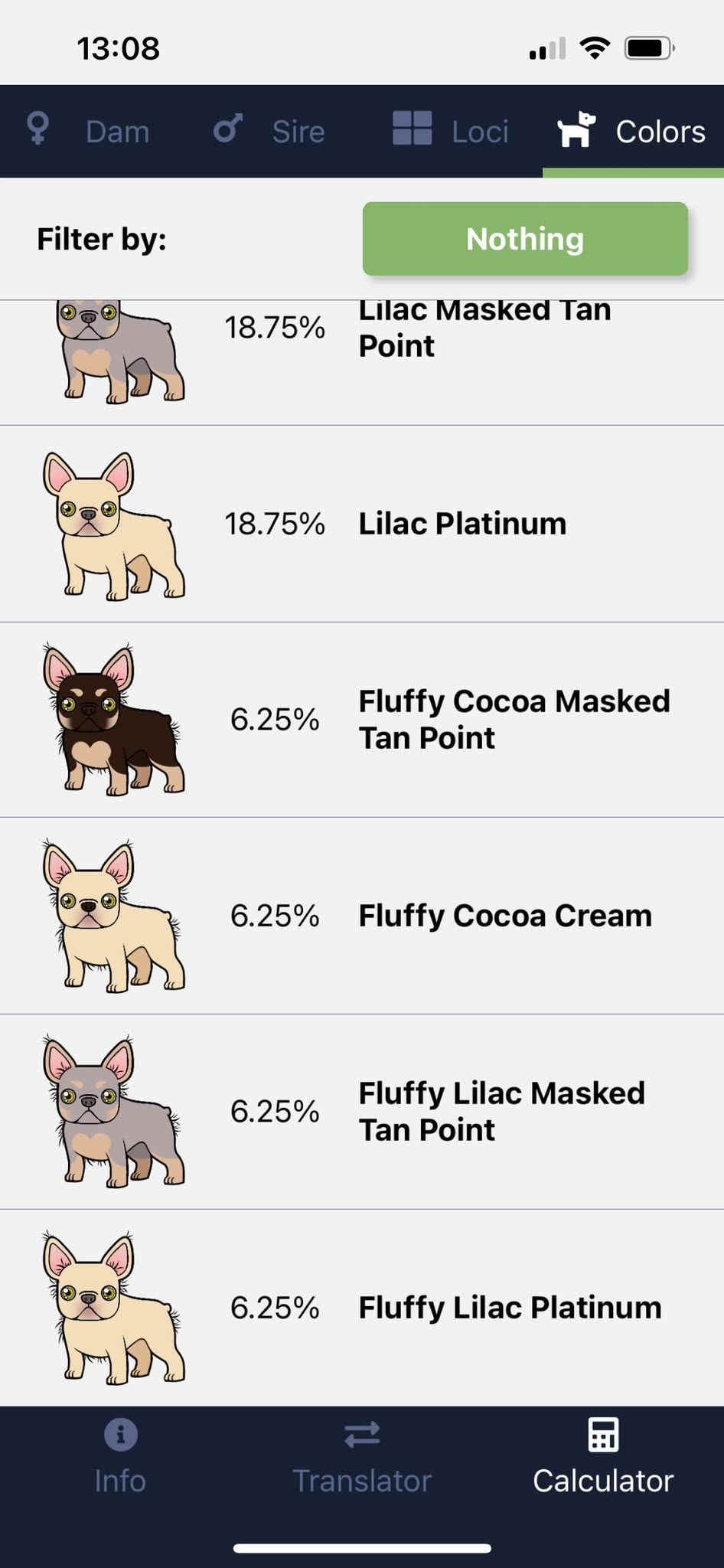Switch to the Sire tab
This screenshot has height=1568, width=724.
[x=269, y=131]
